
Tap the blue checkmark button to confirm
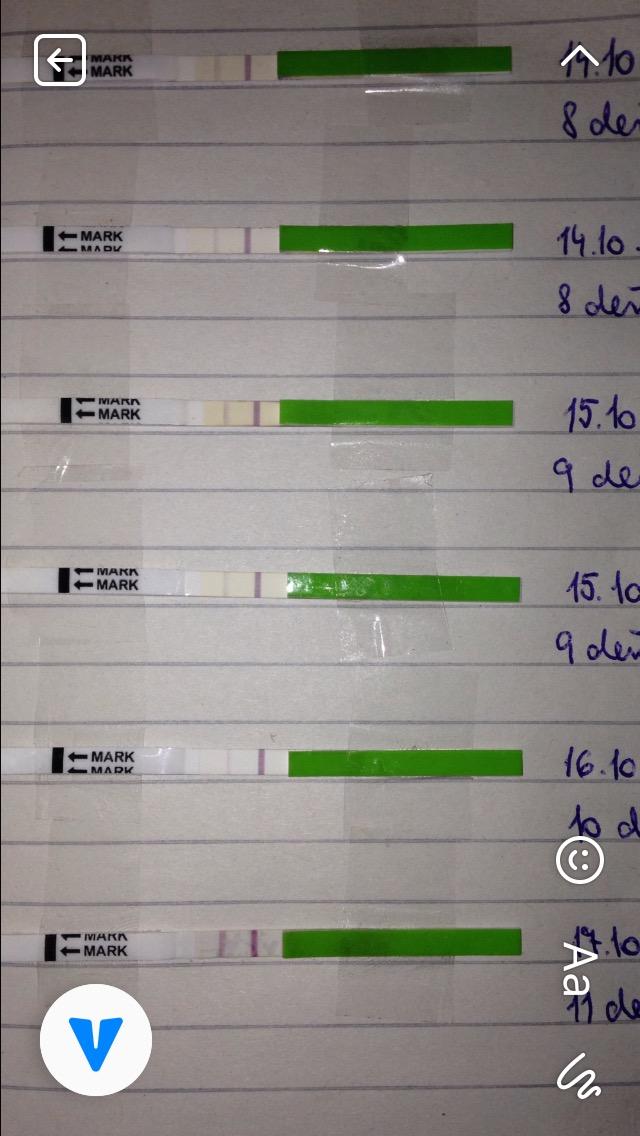click(x=96, y=1039)
